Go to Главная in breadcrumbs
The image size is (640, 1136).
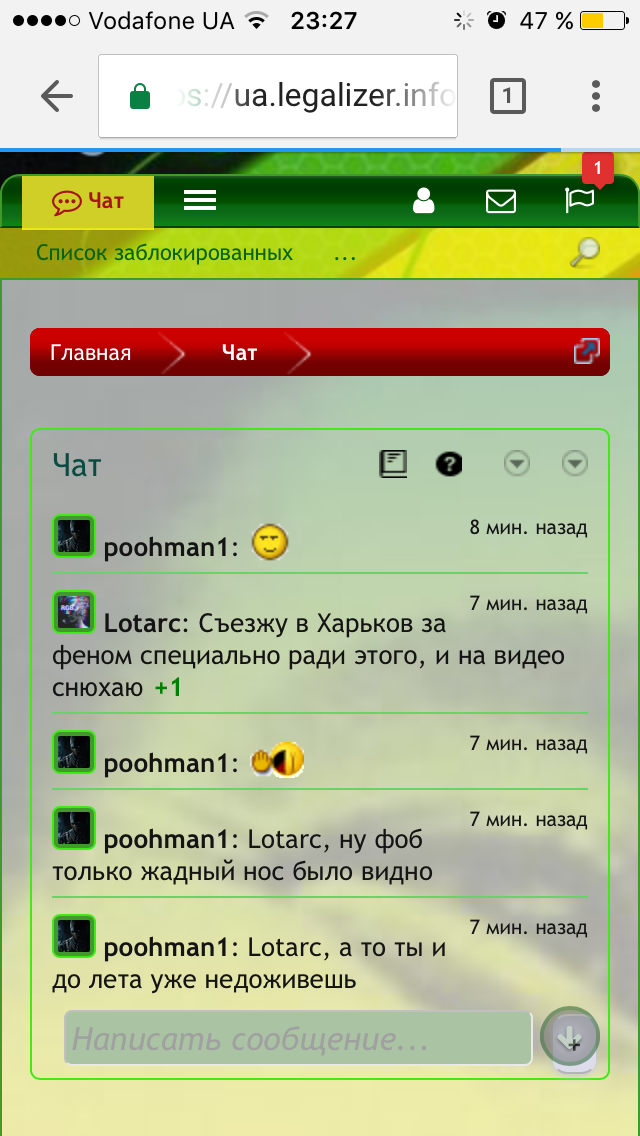(90, 353)
